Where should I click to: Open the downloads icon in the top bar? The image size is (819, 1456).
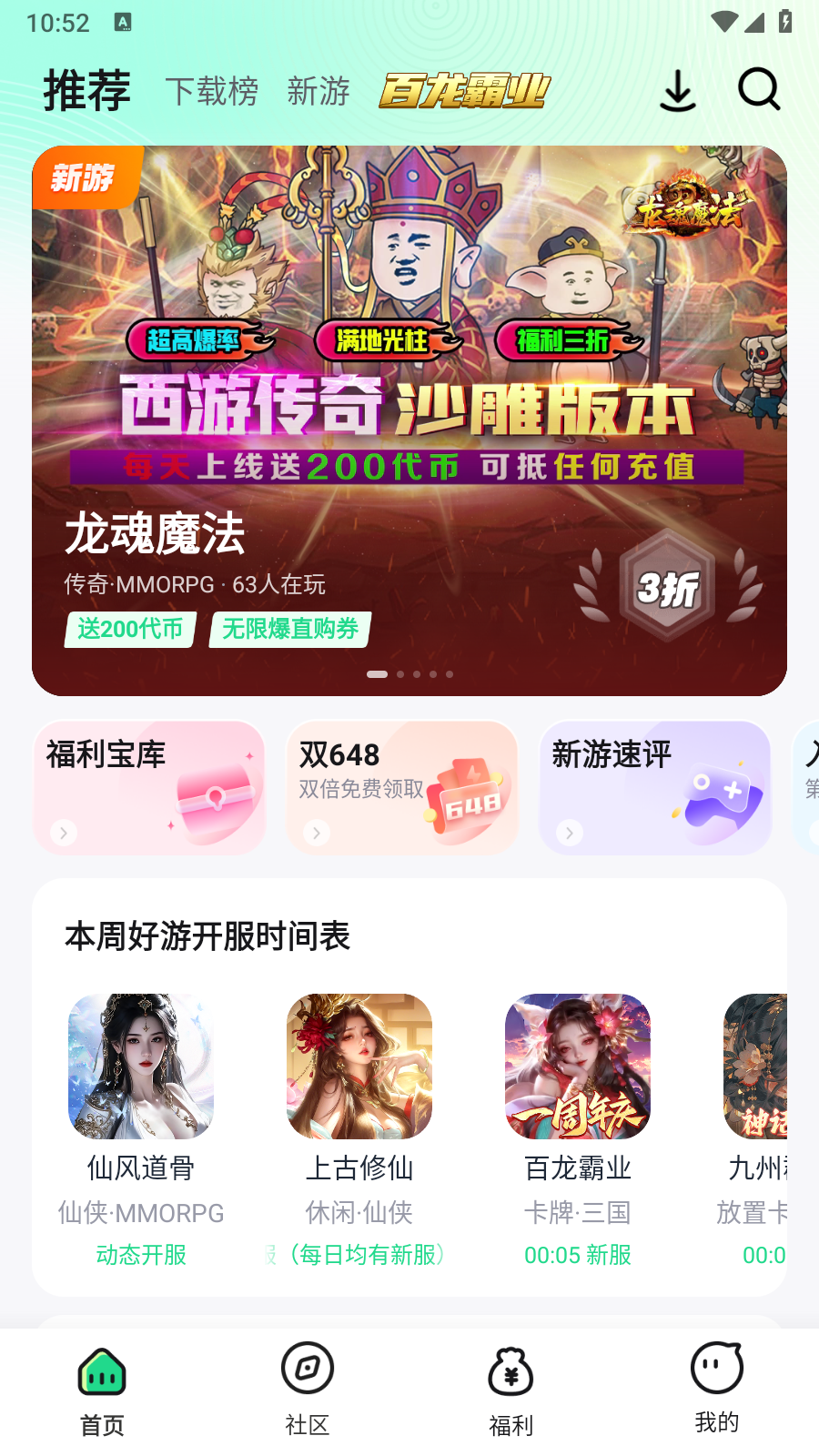click(677, 91)
